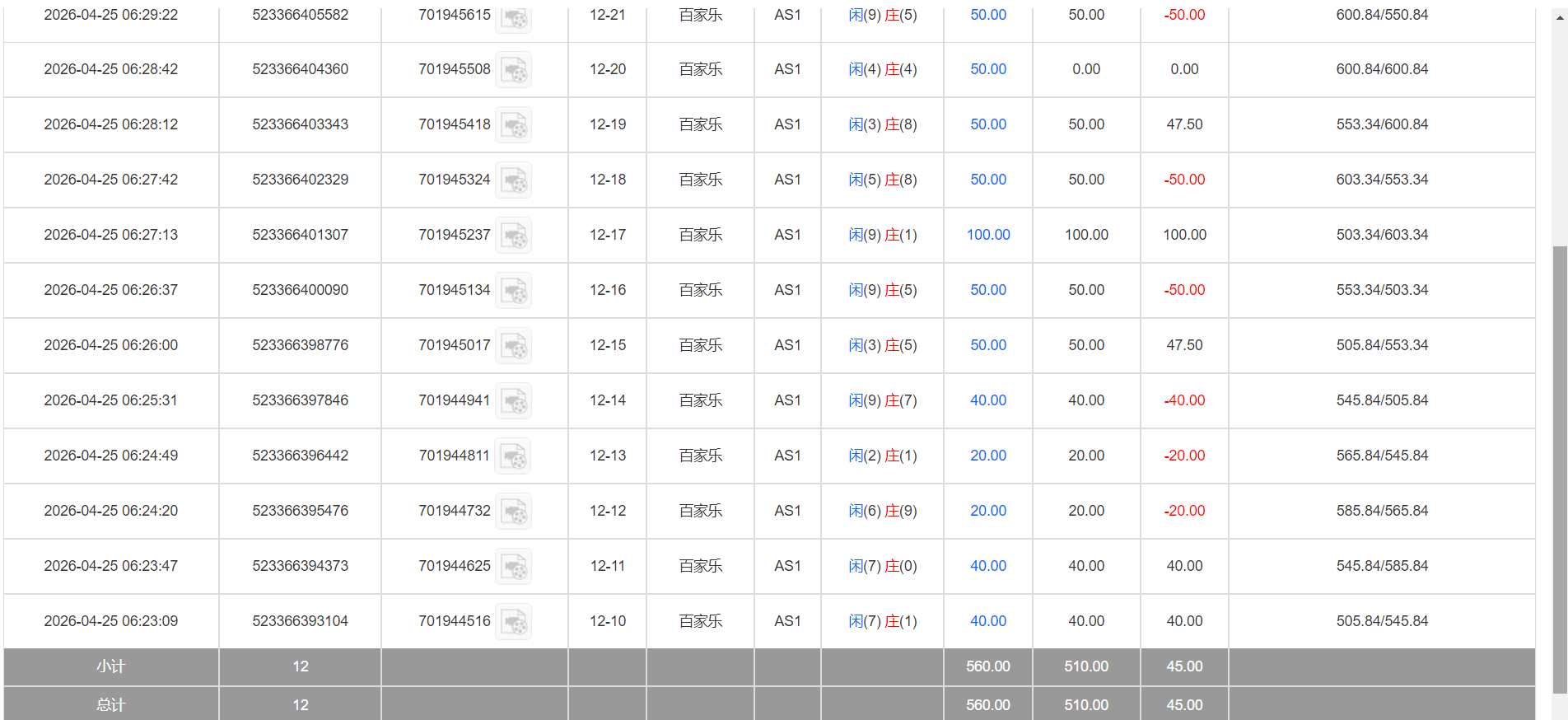Play the replay for round 701944516

click(x=513, y=622)
